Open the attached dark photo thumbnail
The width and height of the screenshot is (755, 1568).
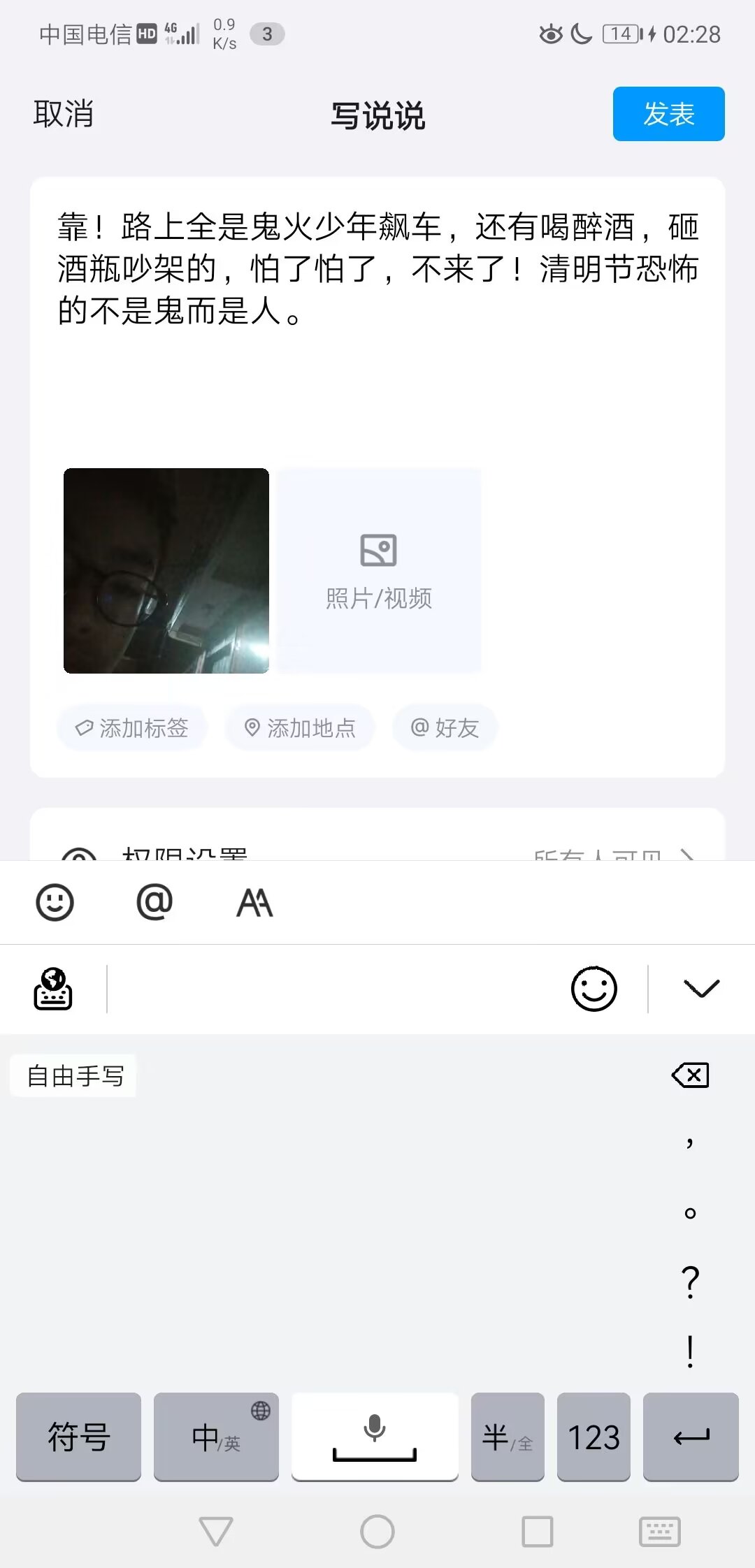click(x=166, y=571)
